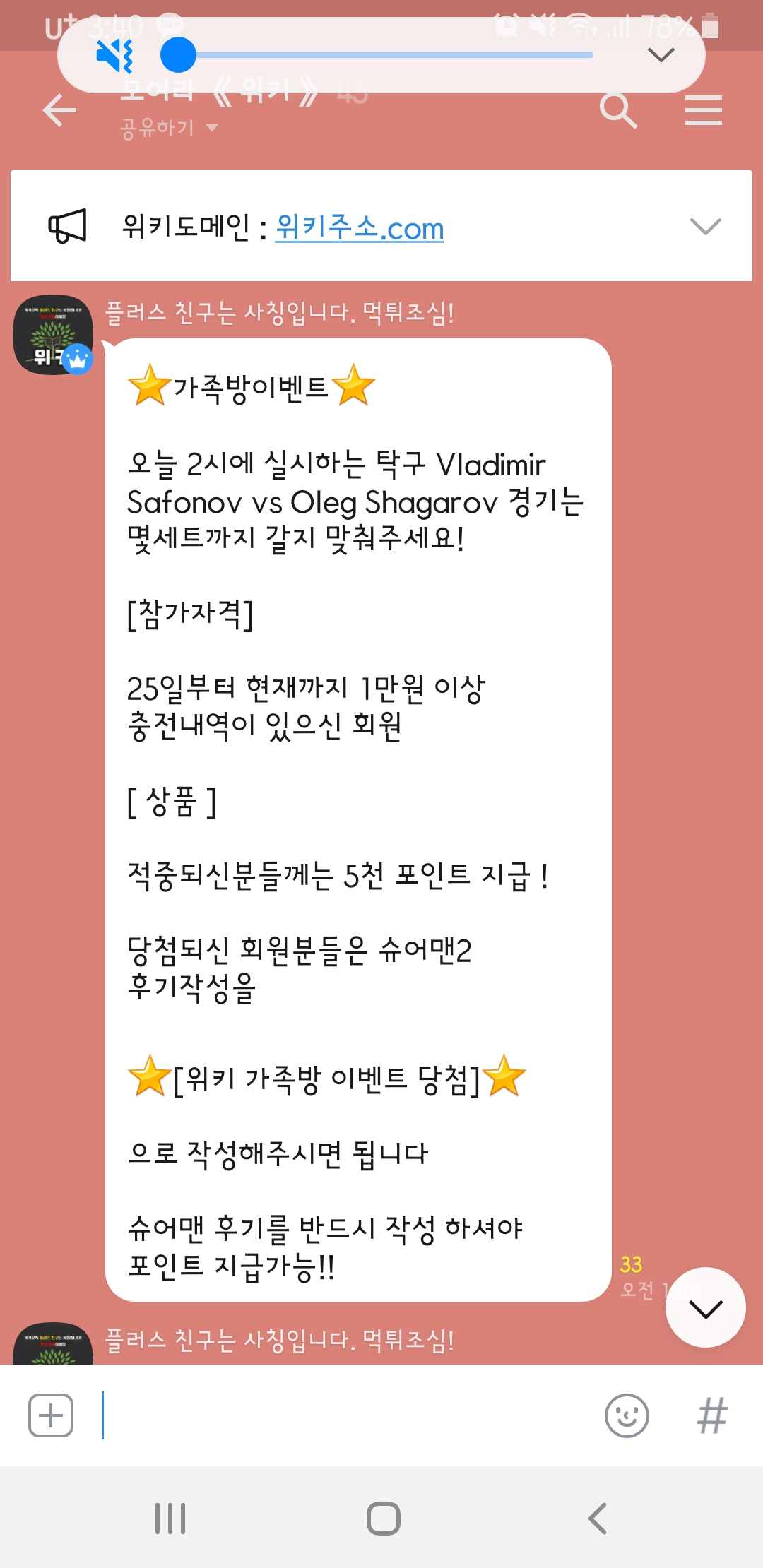Open the hashtag search
Screen dimensions: 763x1568
711,1415
